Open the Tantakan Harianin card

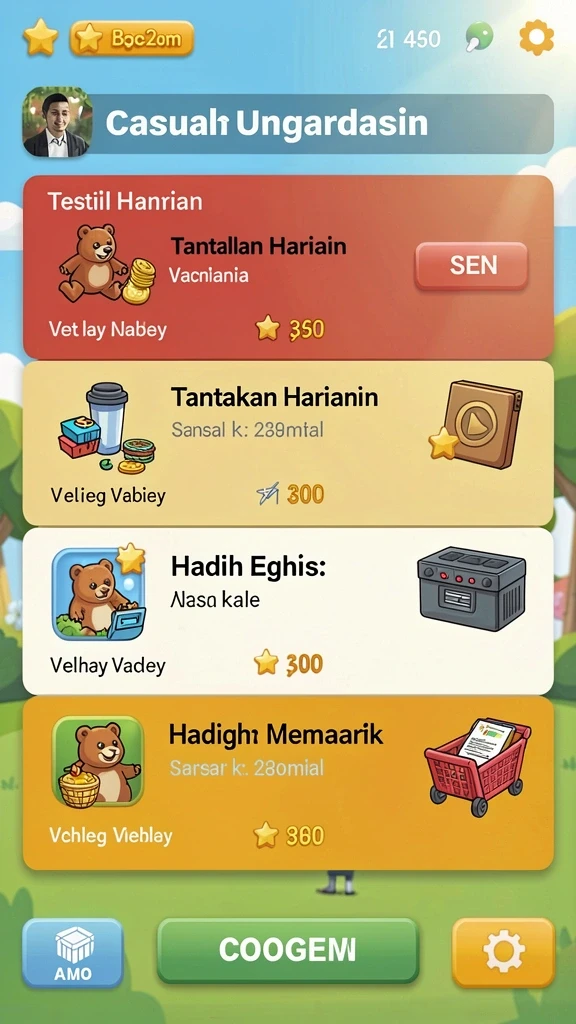tap(288, 443)
